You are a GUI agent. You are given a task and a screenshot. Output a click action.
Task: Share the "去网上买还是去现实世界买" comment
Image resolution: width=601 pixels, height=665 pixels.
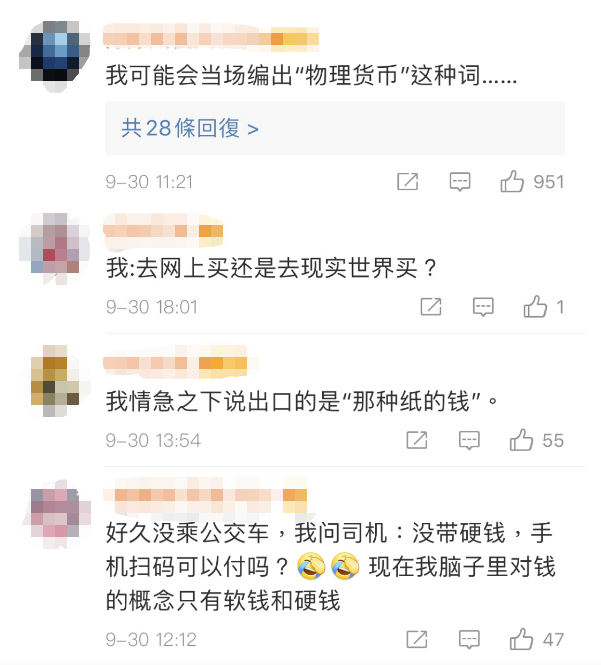[x=431, y=307]
